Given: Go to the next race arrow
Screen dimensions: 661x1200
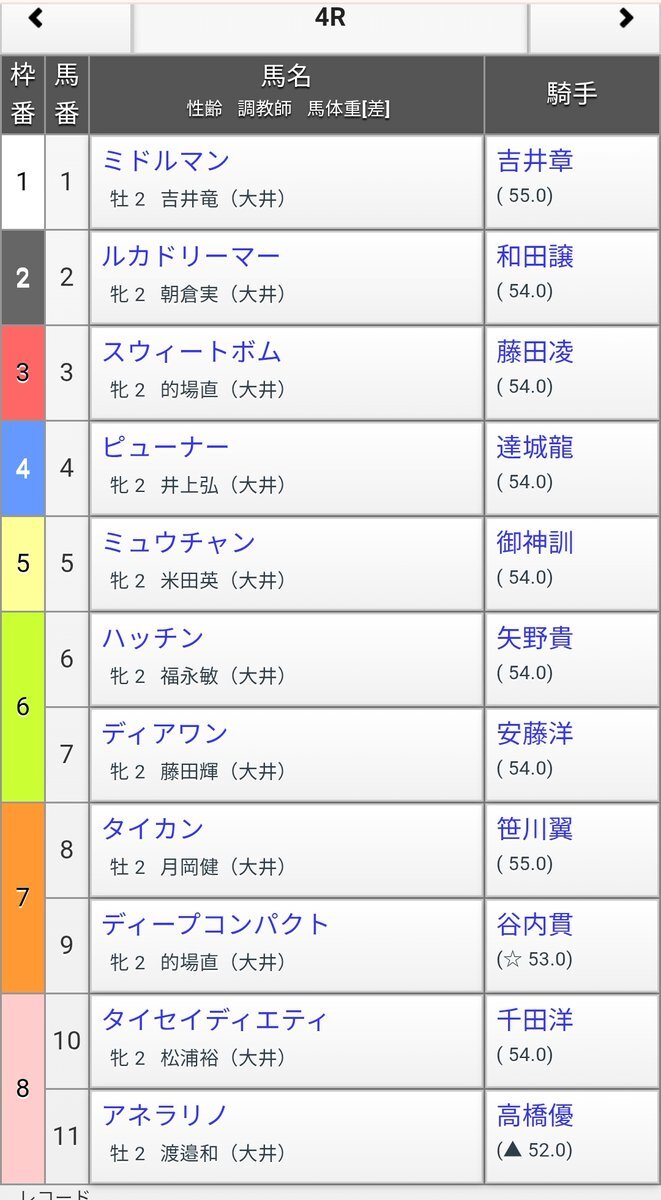Looking at the screenshot, I should 626,17.
